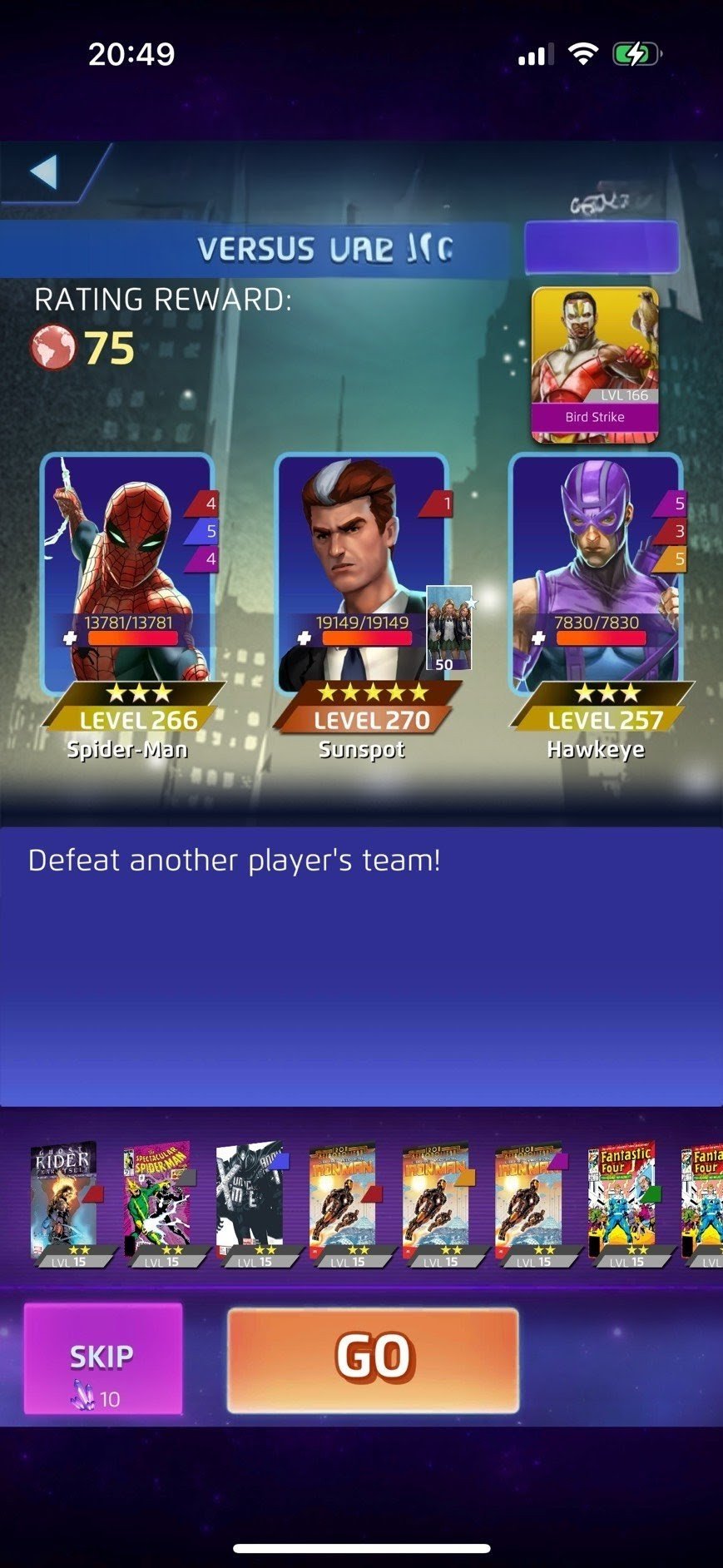Choose the Fantastic Four comic with green tag
The width and height of the screenshot is (723, 1568).
[624, 1200]
